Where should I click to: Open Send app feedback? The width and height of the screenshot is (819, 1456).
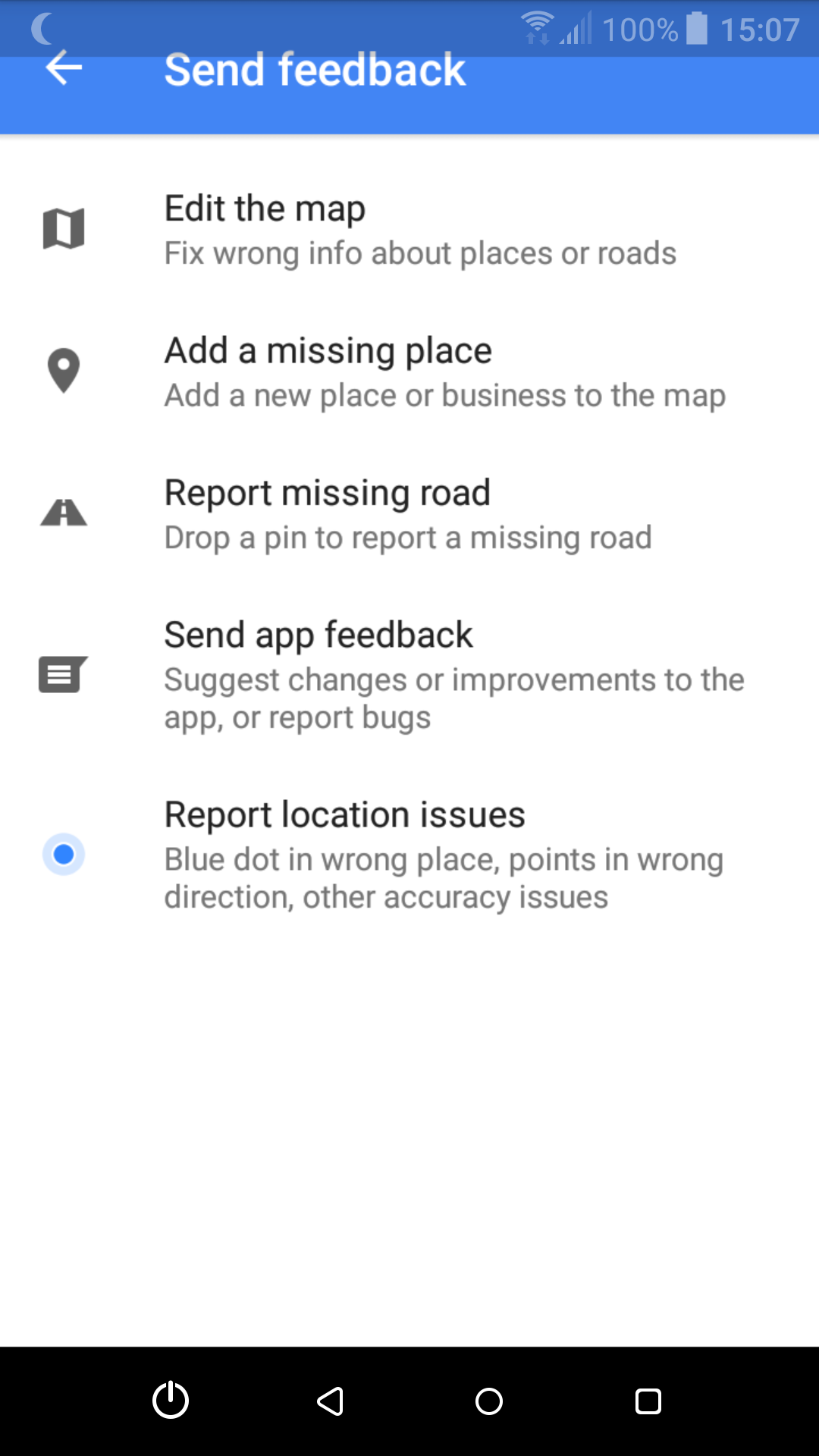tap(409, 674)
